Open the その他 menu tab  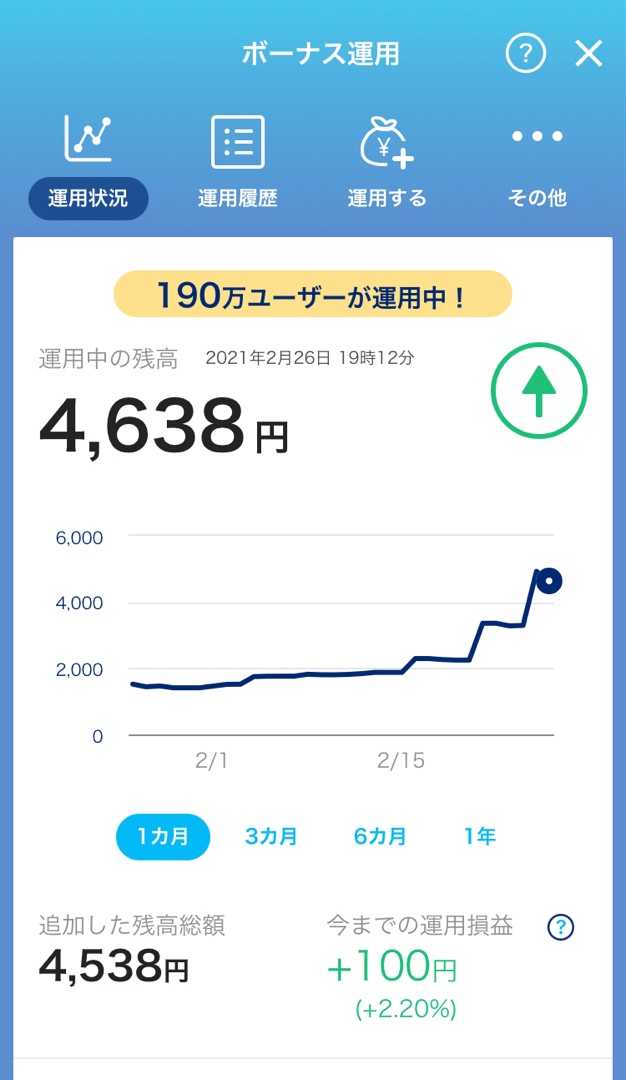pos(537,164)
